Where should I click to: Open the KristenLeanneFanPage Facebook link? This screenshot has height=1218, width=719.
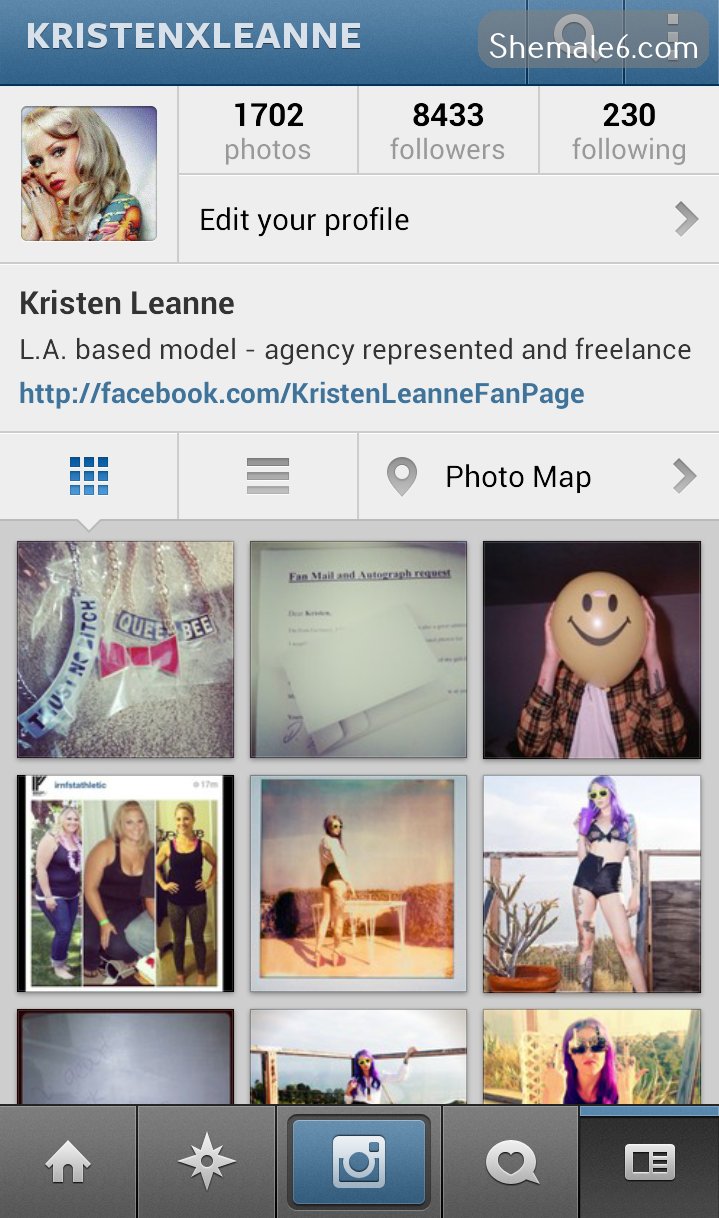301,393
